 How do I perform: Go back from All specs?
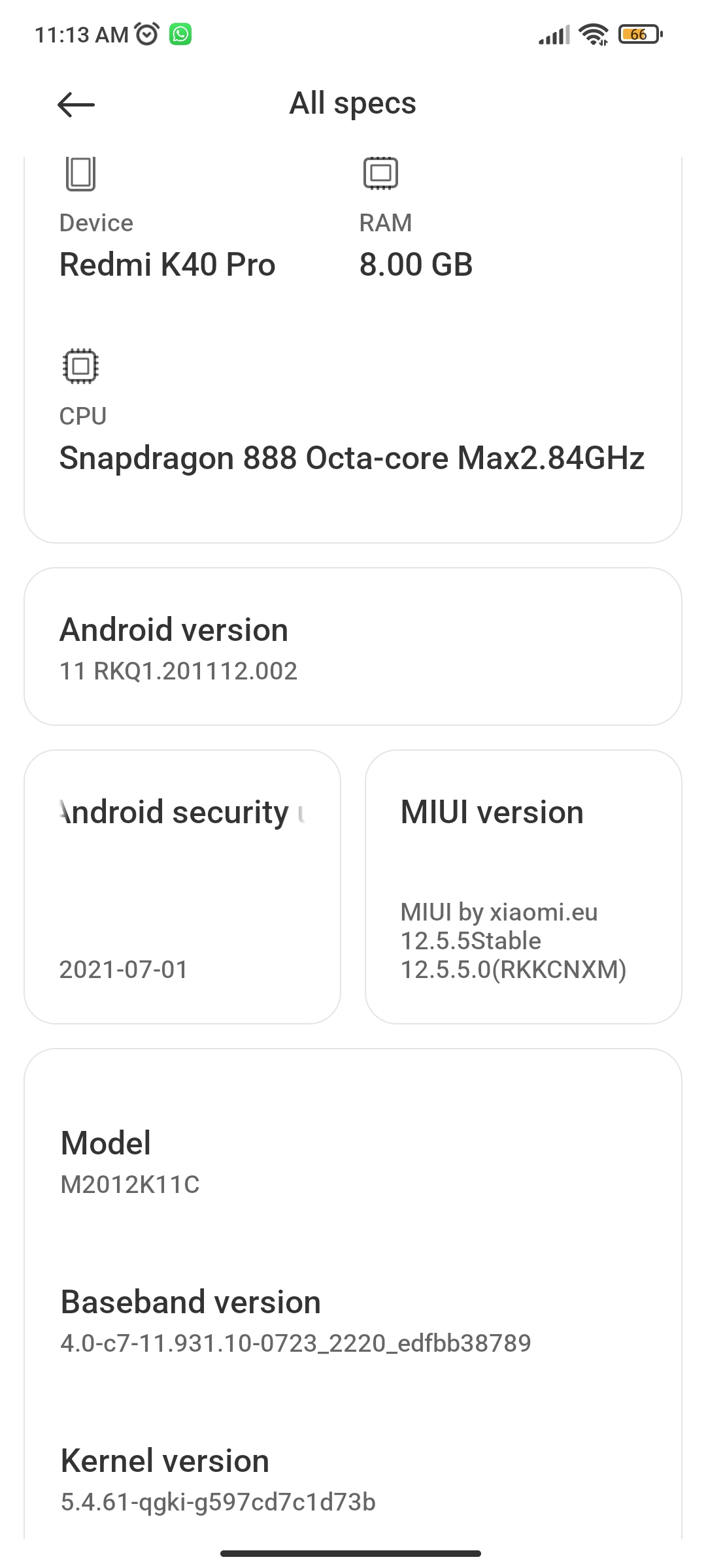tap(76, 105)
